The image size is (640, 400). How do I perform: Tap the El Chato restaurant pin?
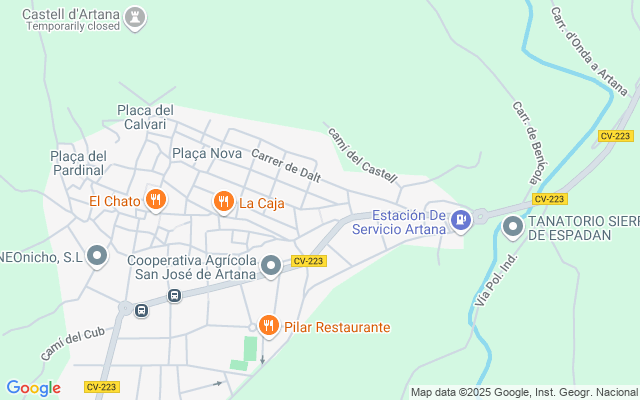click(156, 200)
